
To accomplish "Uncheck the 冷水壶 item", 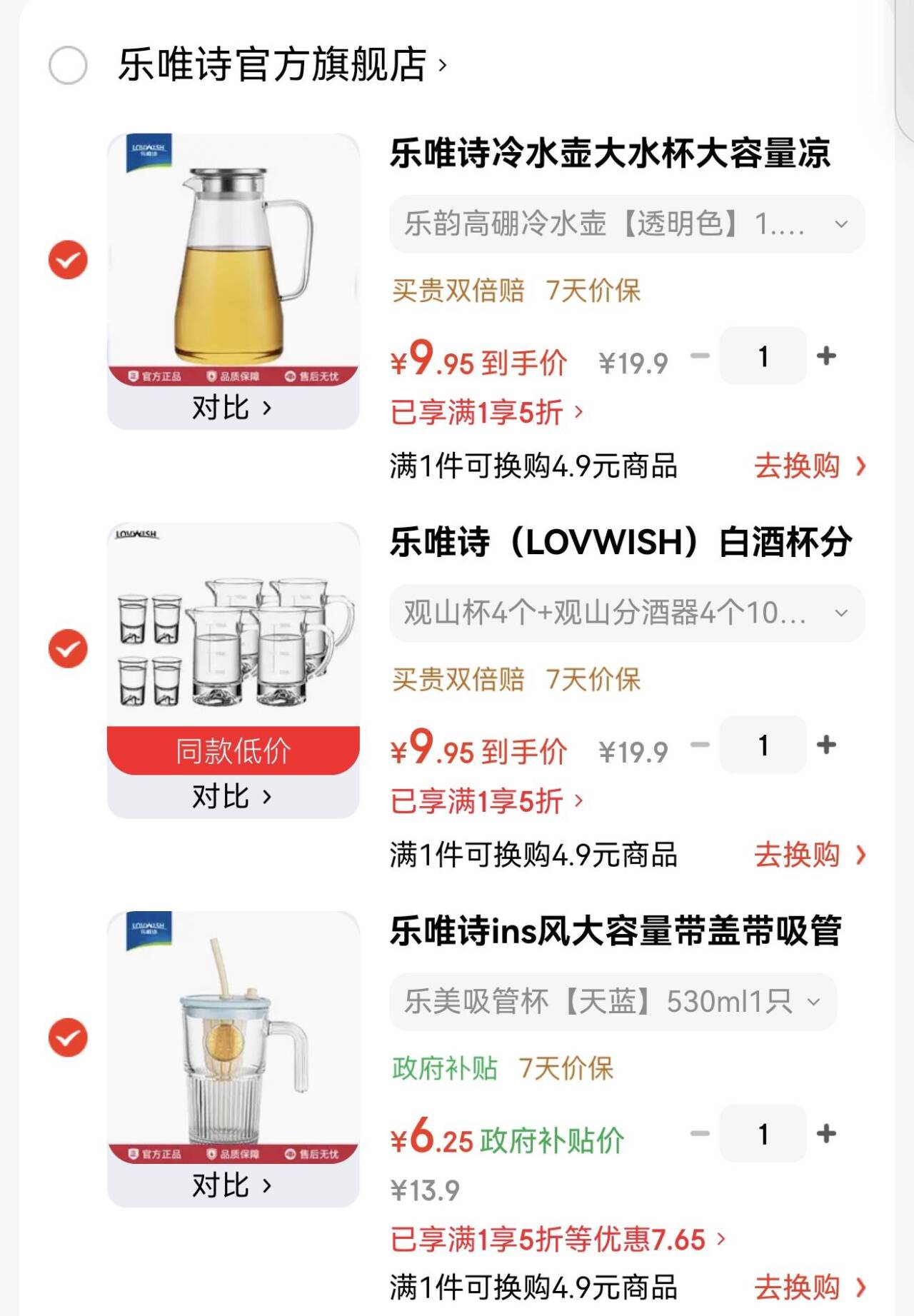I will coord(68,260).
